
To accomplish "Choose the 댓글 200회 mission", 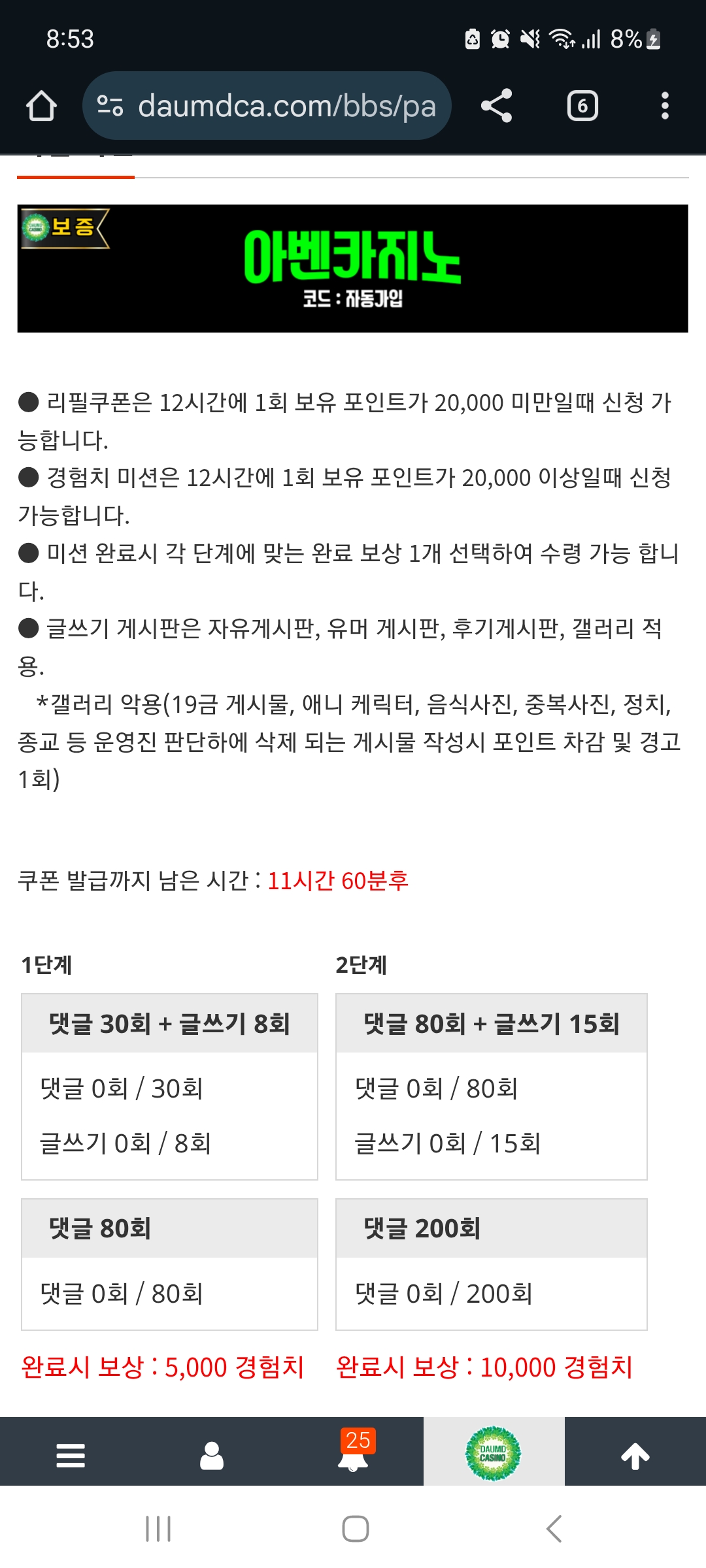I will 491,1228.
